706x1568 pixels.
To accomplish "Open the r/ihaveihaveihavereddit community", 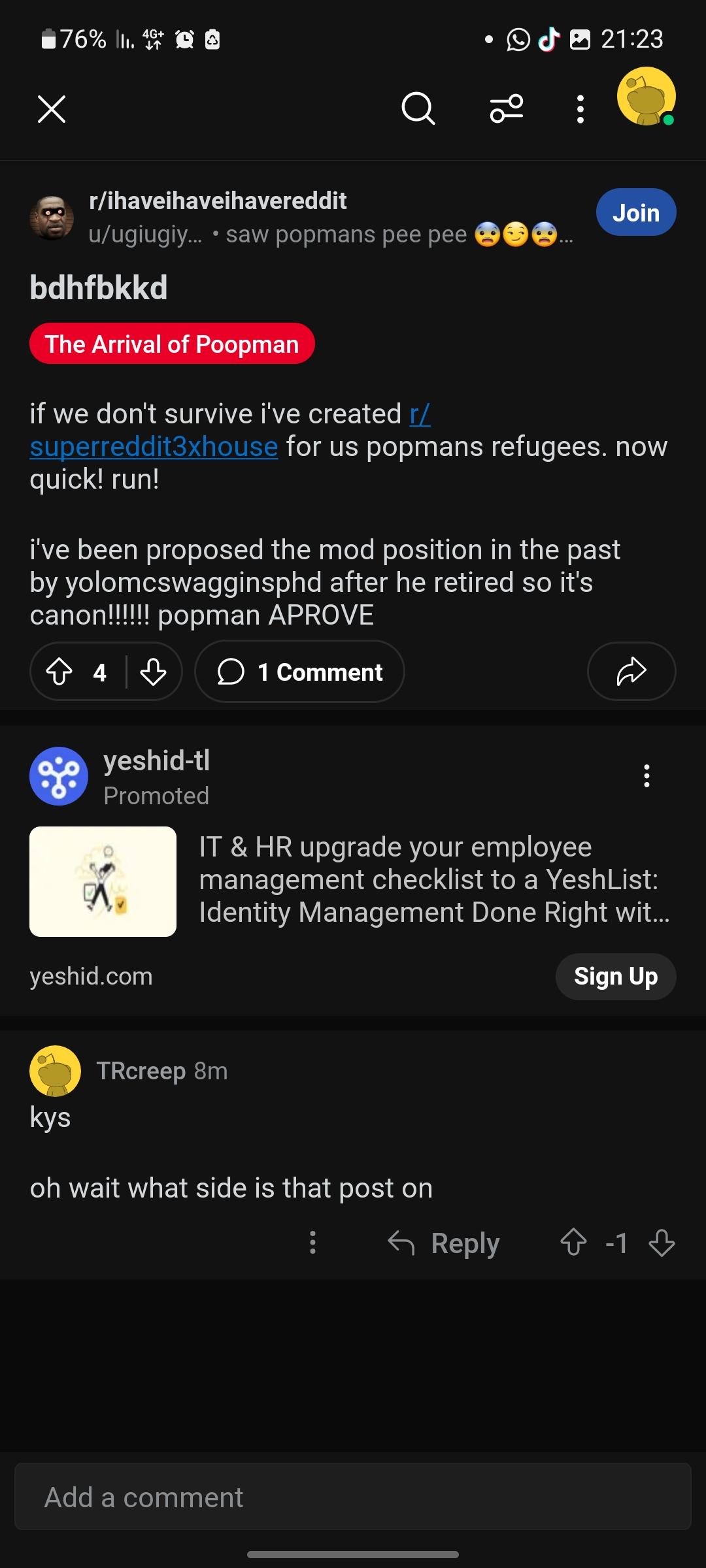I will coord(218,201).
